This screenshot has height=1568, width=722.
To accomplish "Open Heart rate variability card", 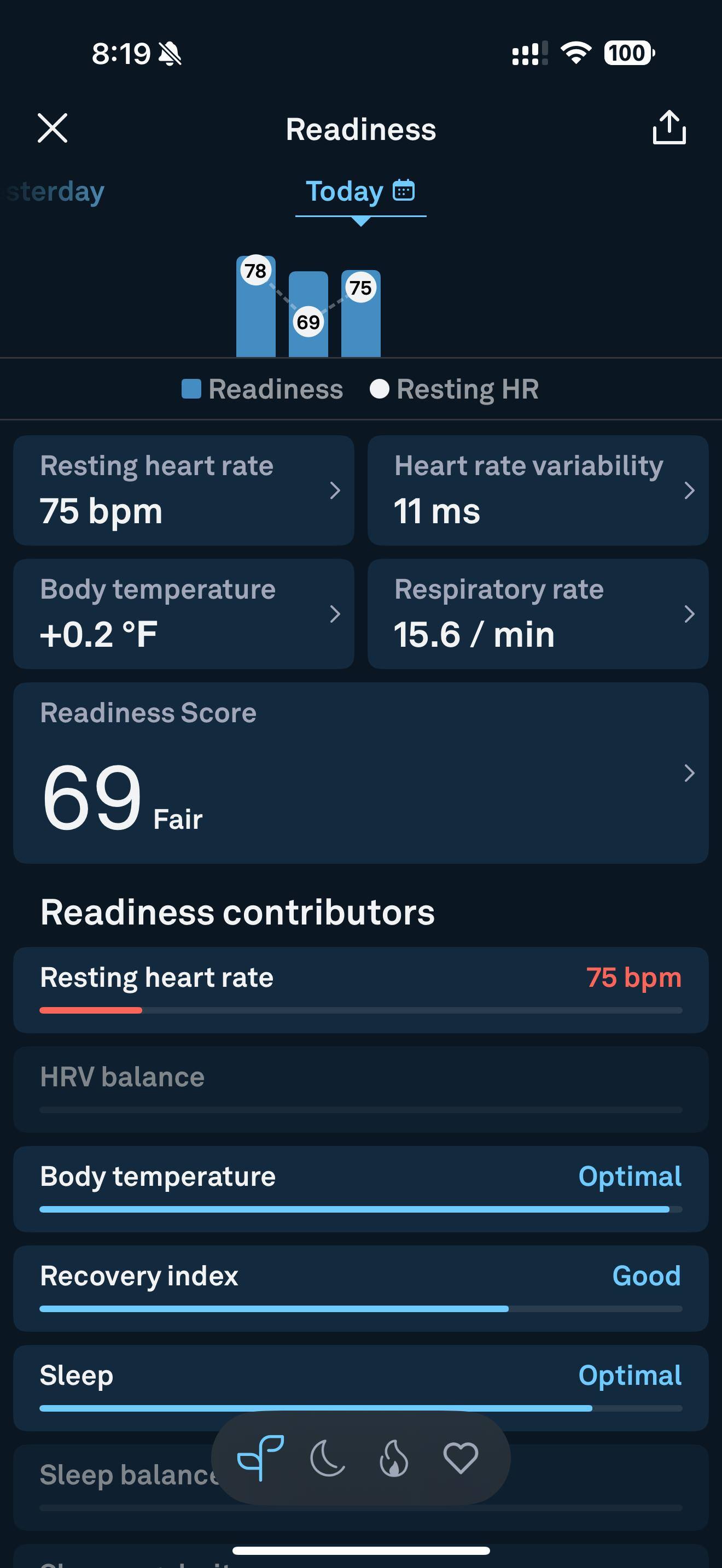I will (x=538, y=490).
